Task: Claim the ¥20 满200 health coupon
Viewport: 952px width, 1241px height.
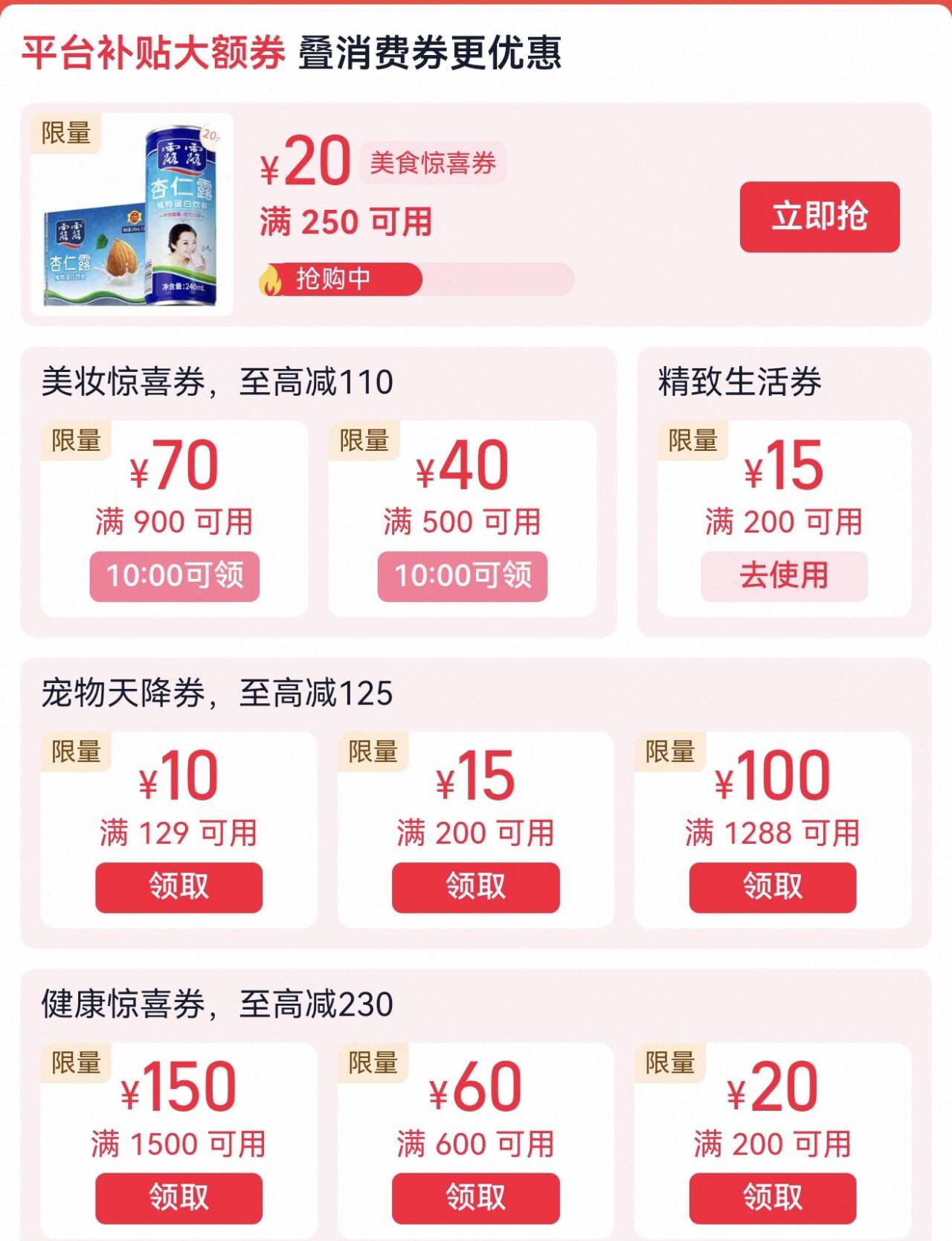Action: click(772, 1198)
